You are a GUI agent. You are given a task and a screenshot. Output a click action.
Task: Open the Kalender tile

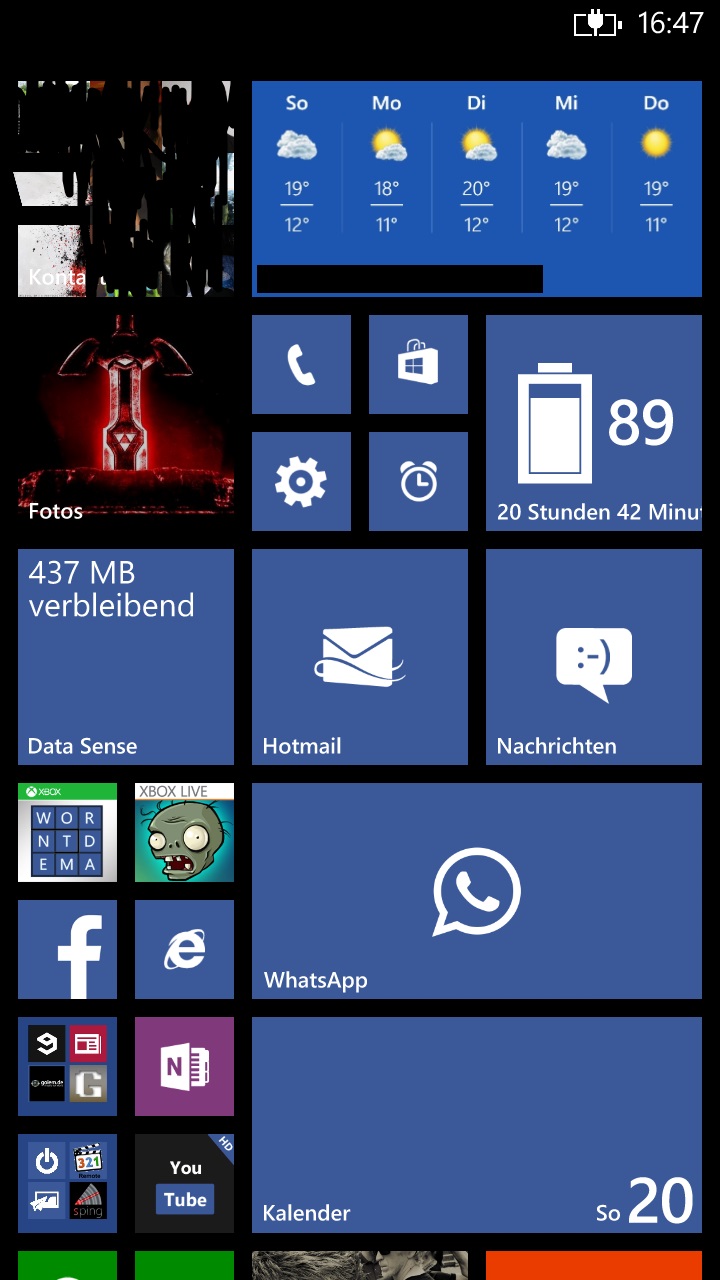coord(477,1125)
